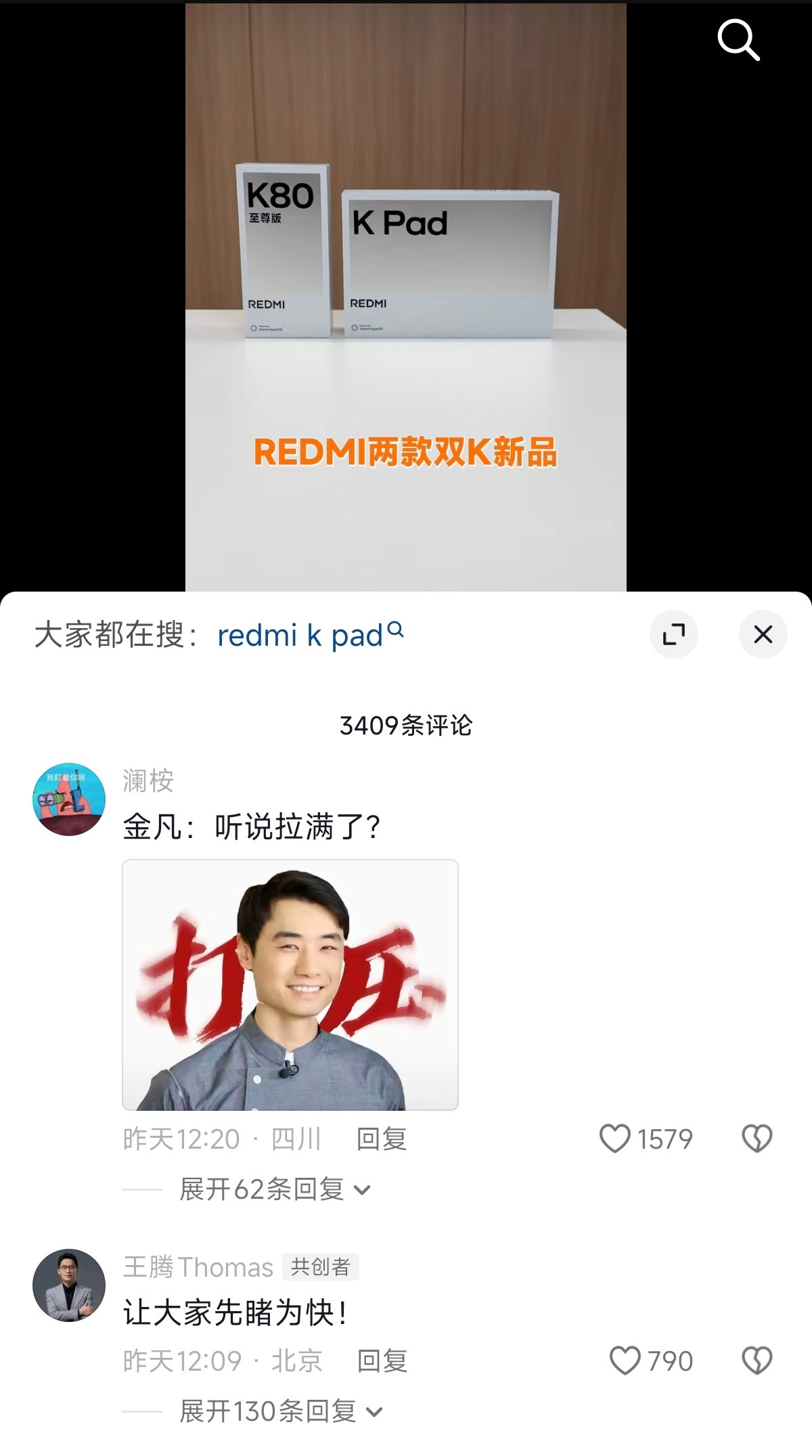Open the image in 澜桉's comment

coord(290,984)
